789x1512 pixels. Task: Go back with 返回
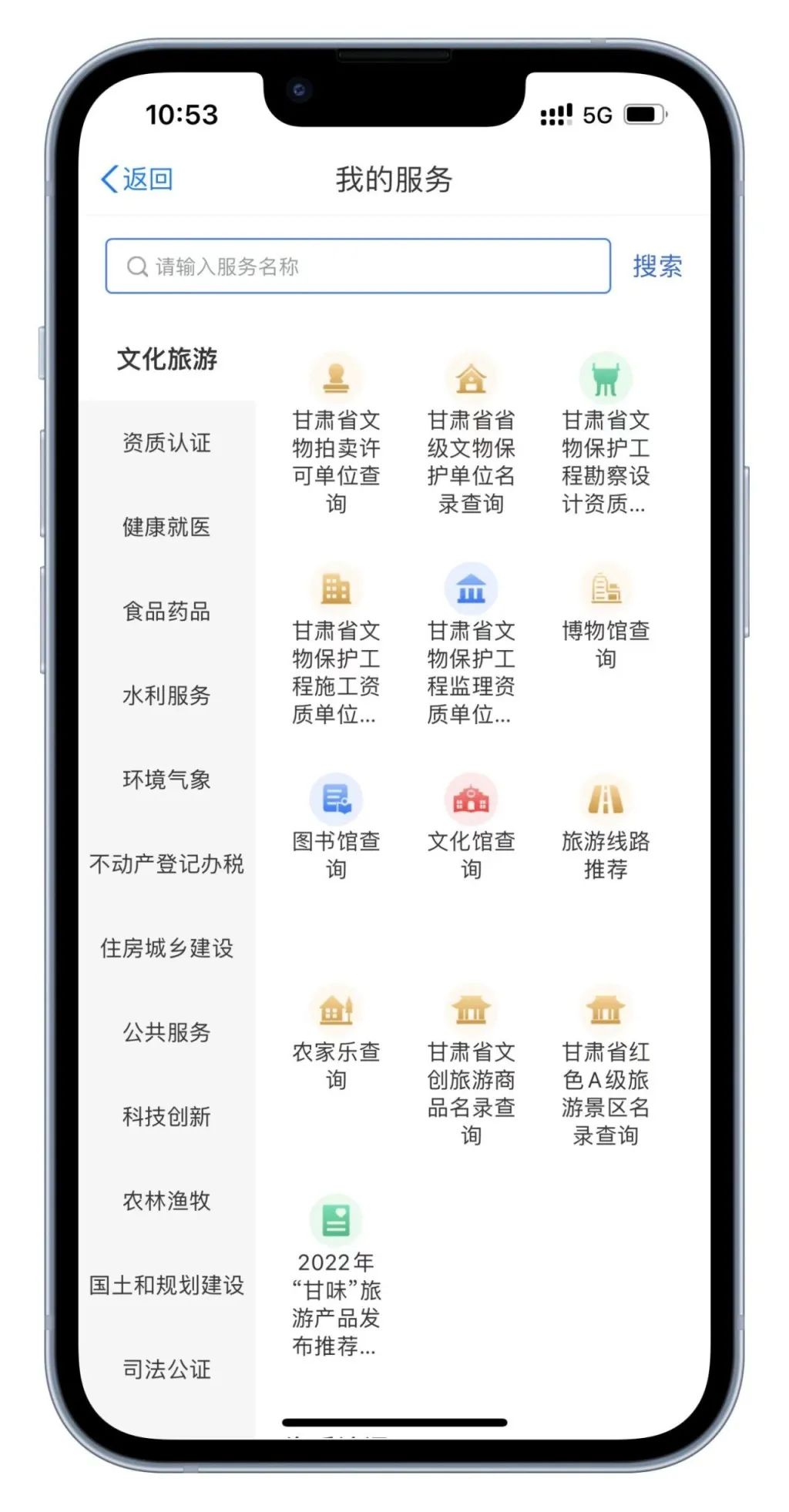pyautogui.click(x=137, y=179)
